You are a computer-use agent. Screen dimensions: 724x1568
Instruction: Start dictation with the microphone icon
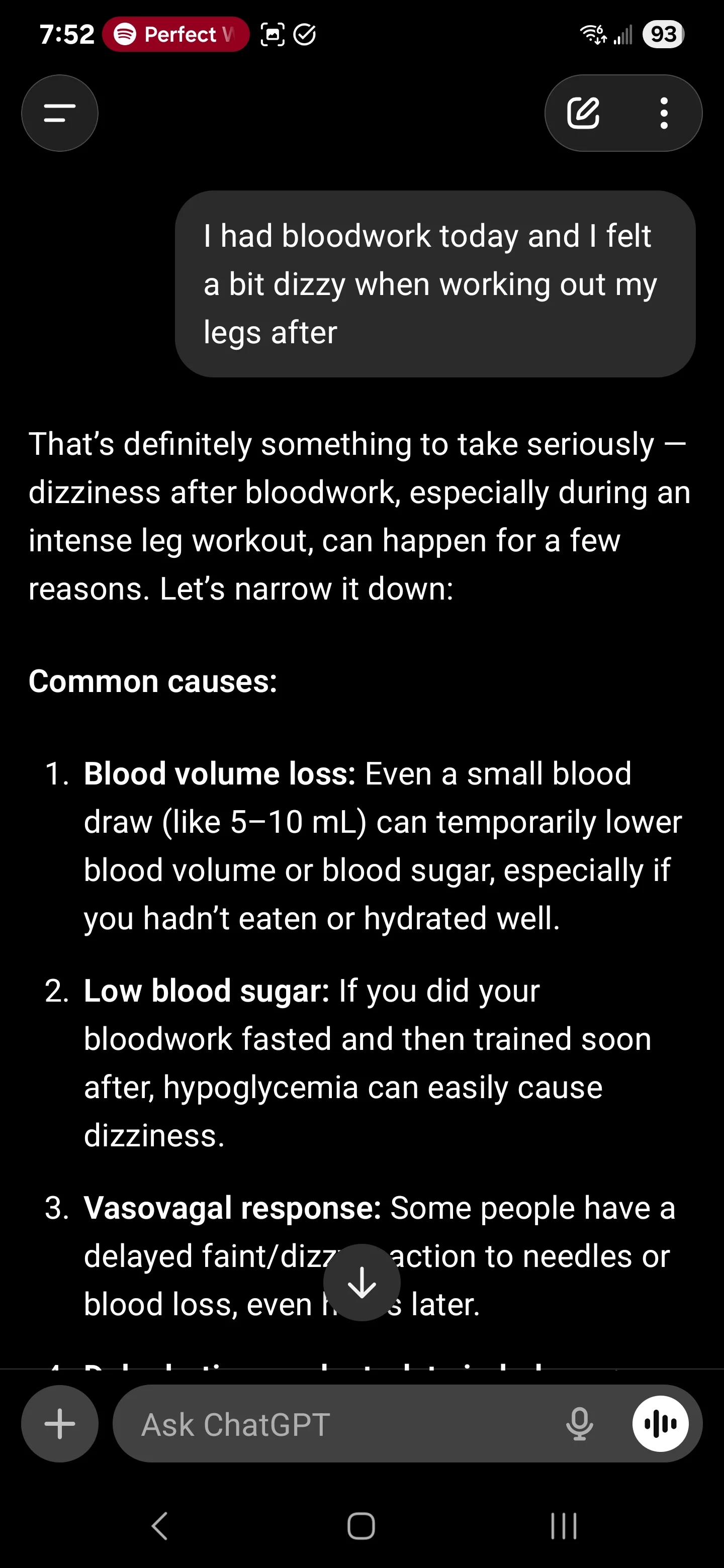tap(579, 1424)
